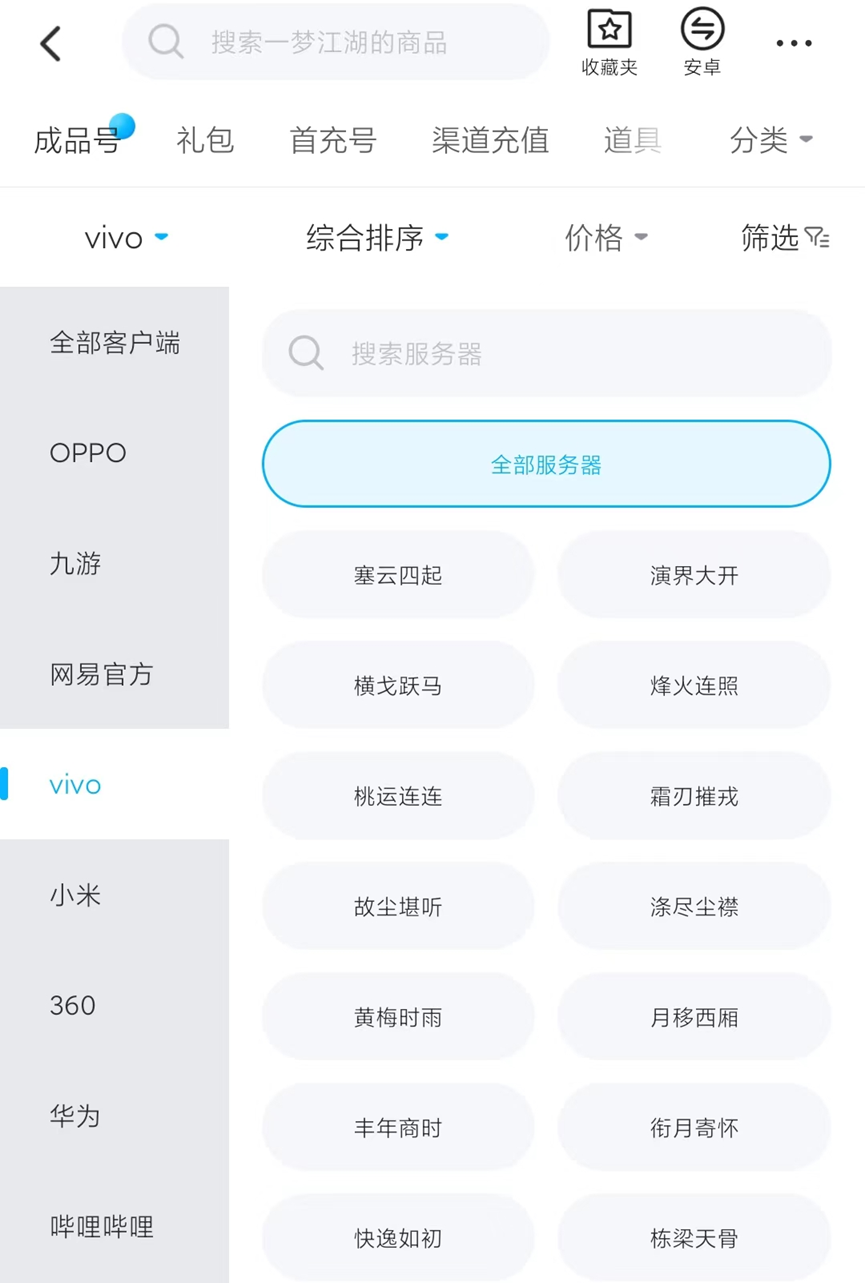Choose the 月移西厢 server

[694, 1017]
